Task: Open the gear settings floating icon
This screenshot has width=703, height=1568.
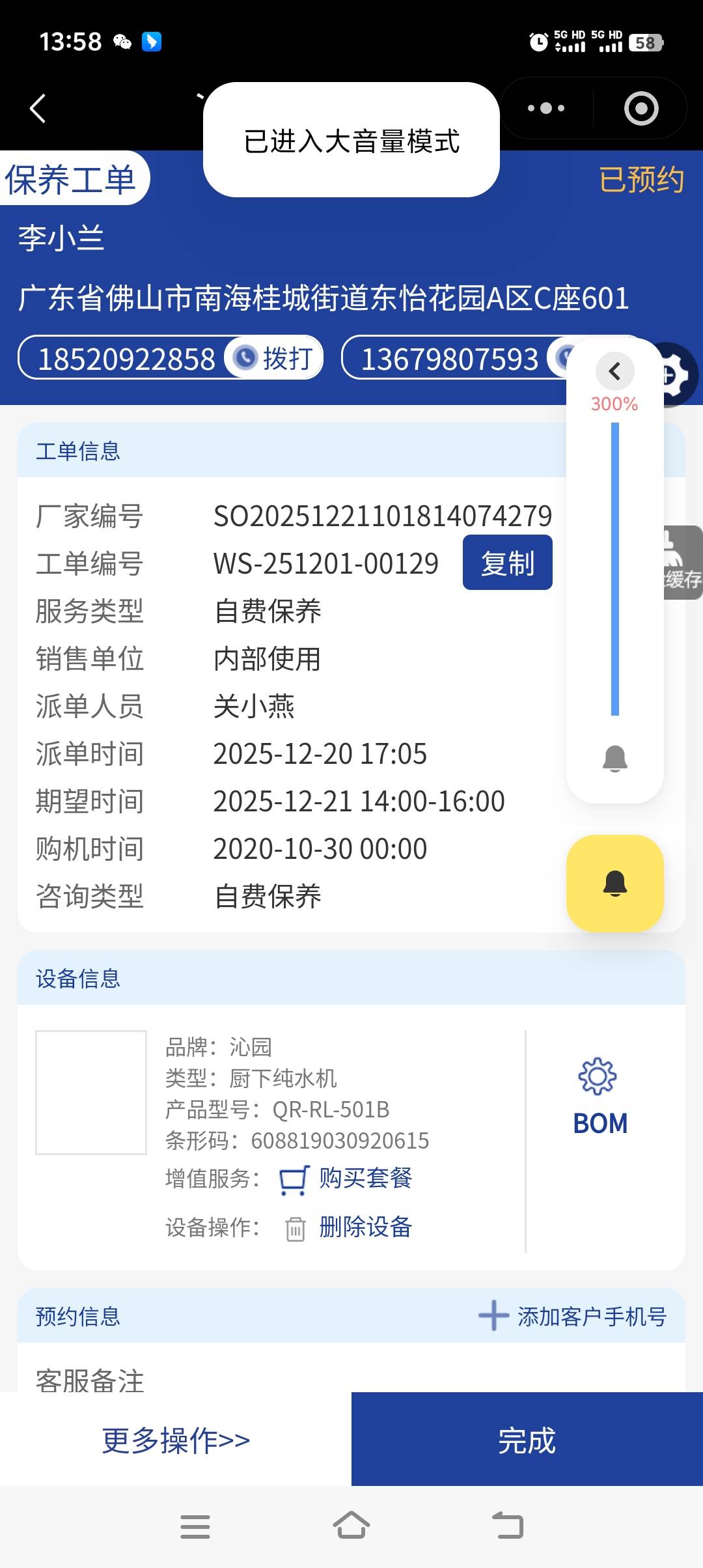Action: pos(678,374)
